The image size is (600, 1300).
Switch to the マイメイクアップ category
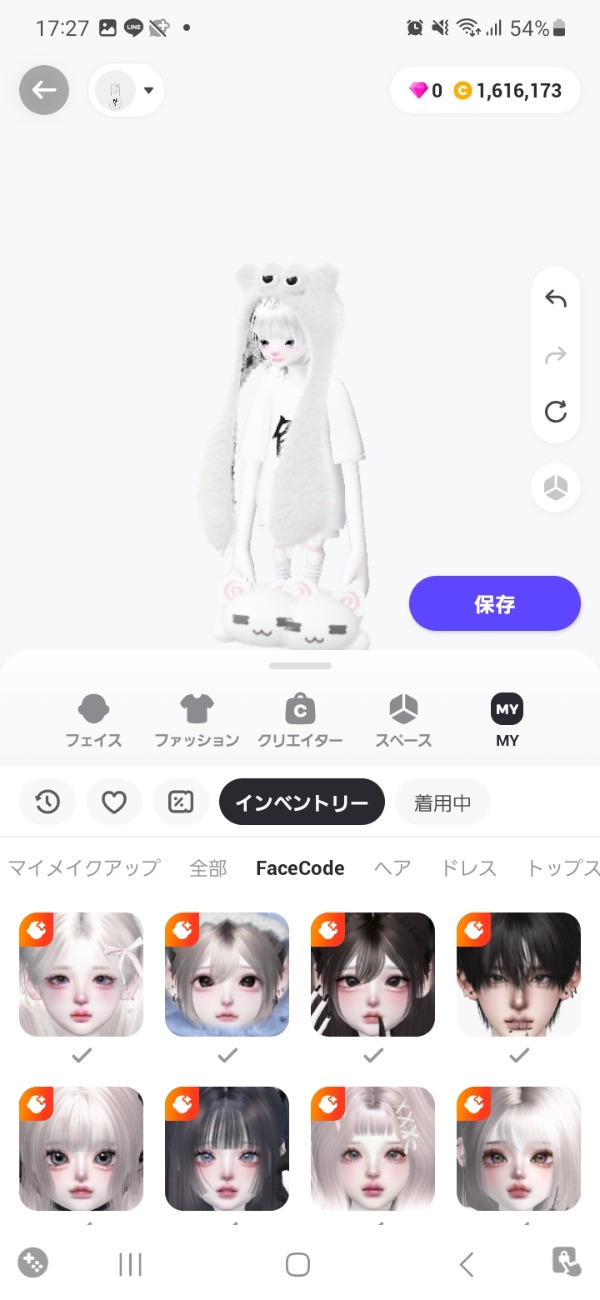pyautogui.click(x=84, y=868)
